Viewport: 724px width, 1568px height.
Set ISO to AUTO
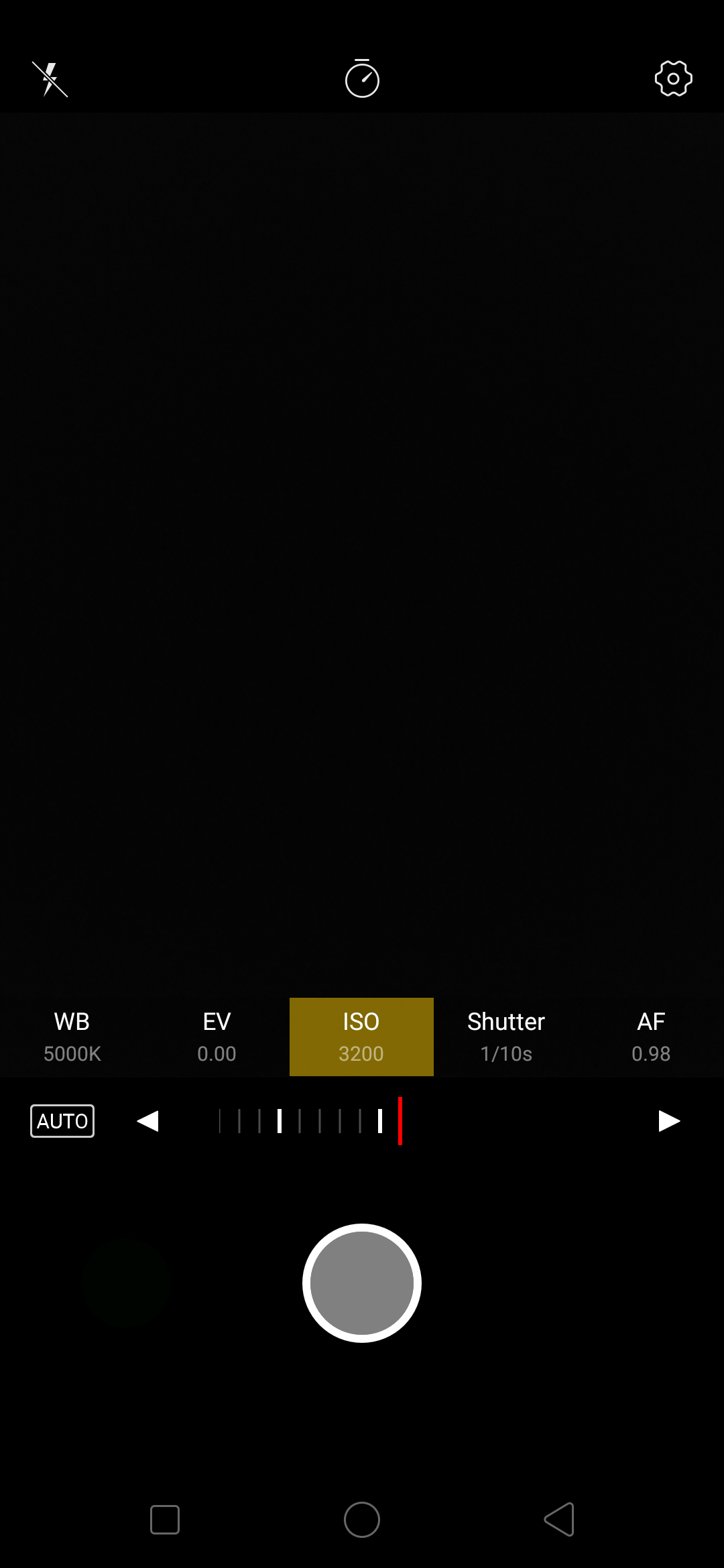click(x=62, y=1121)
